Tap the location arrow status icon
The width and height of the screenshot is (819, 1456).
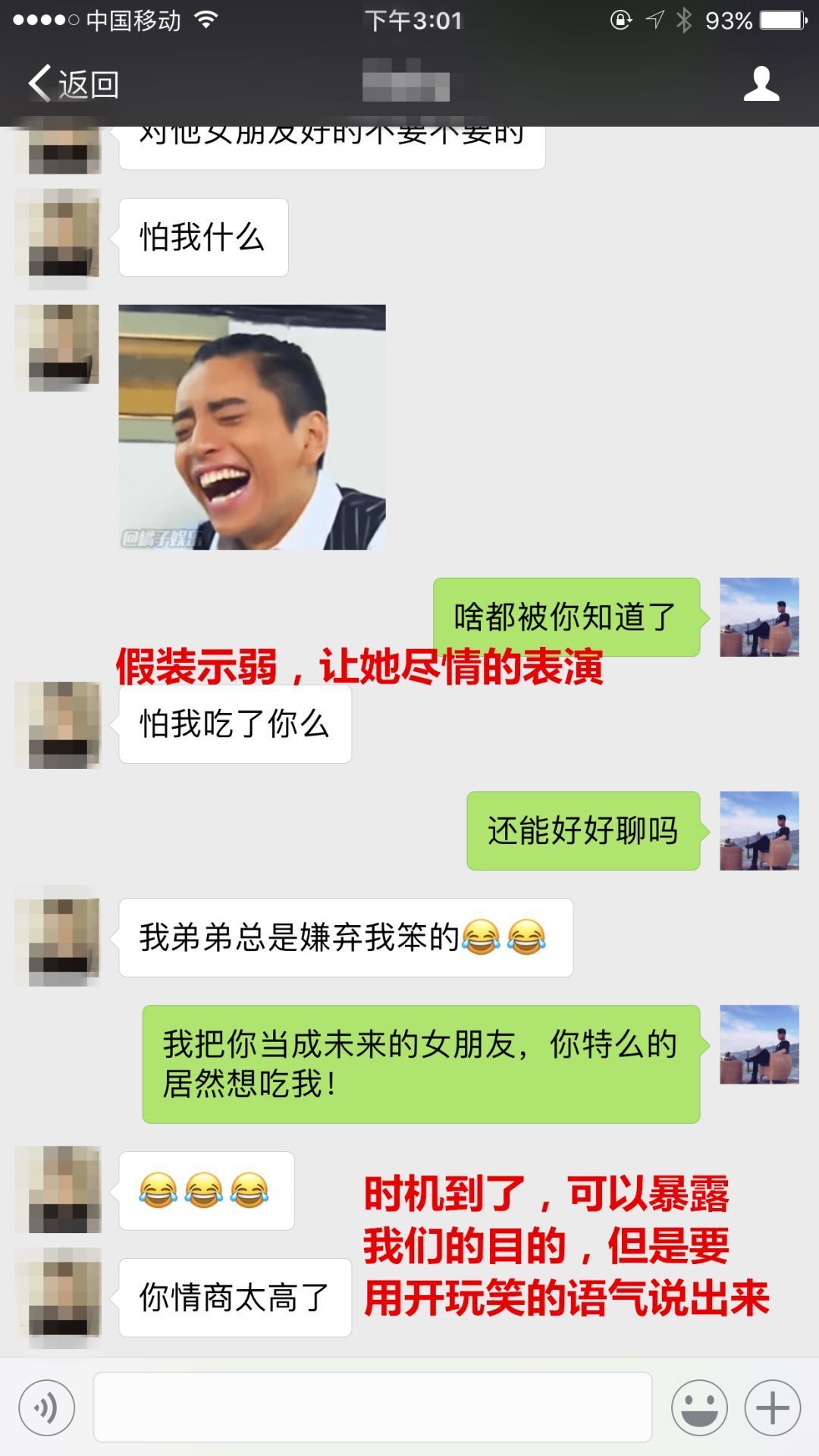(654, 20)
